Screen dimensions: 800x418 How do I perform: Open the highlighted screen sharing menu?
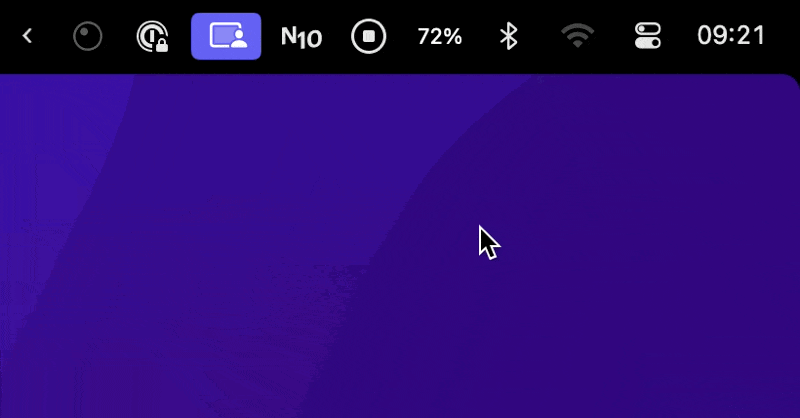point(226,37)
